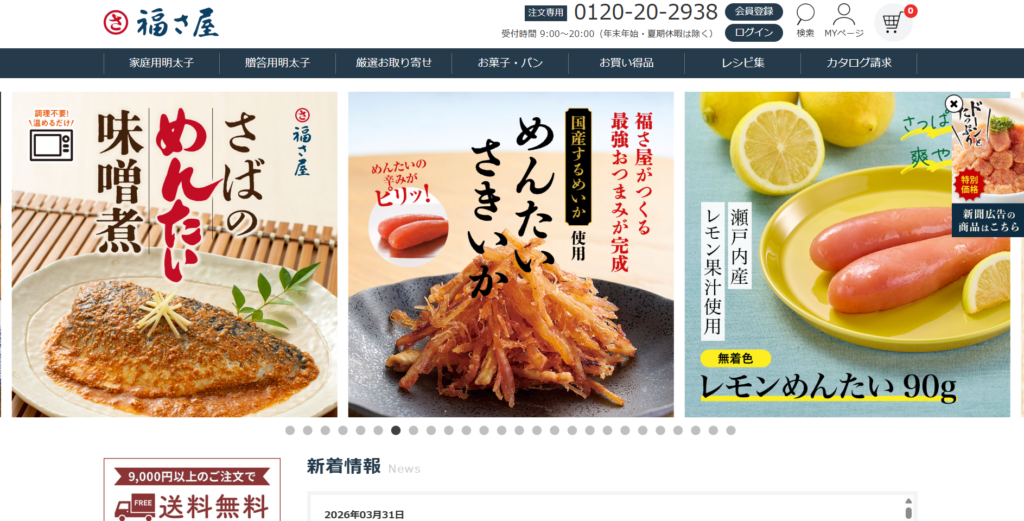Open the お菓子・パン category
Image resolution: width=1024 pixels, height=521 pixels.
(x=510, y=62)
